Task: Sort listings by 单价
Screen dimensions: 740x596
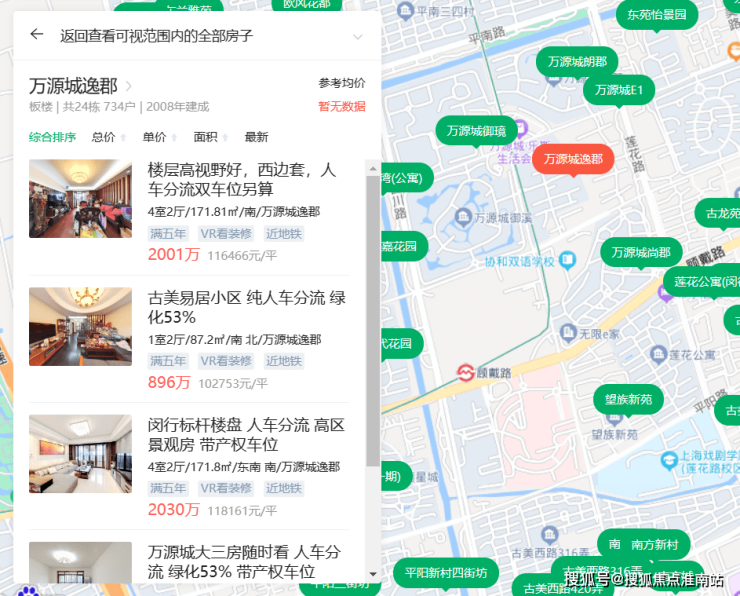Action: (x=154, y=137)
